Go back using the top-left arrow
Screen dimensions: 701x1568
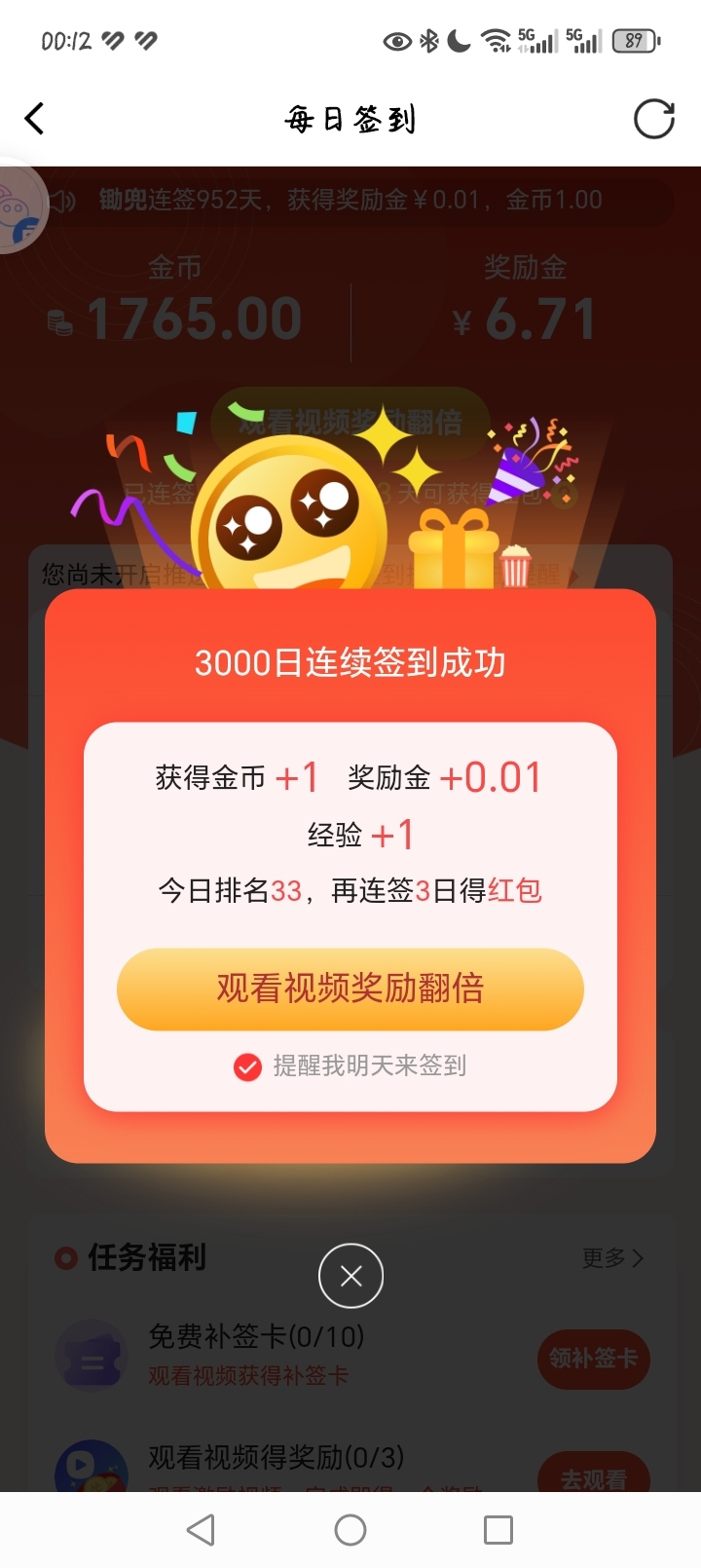coord(35,119)
